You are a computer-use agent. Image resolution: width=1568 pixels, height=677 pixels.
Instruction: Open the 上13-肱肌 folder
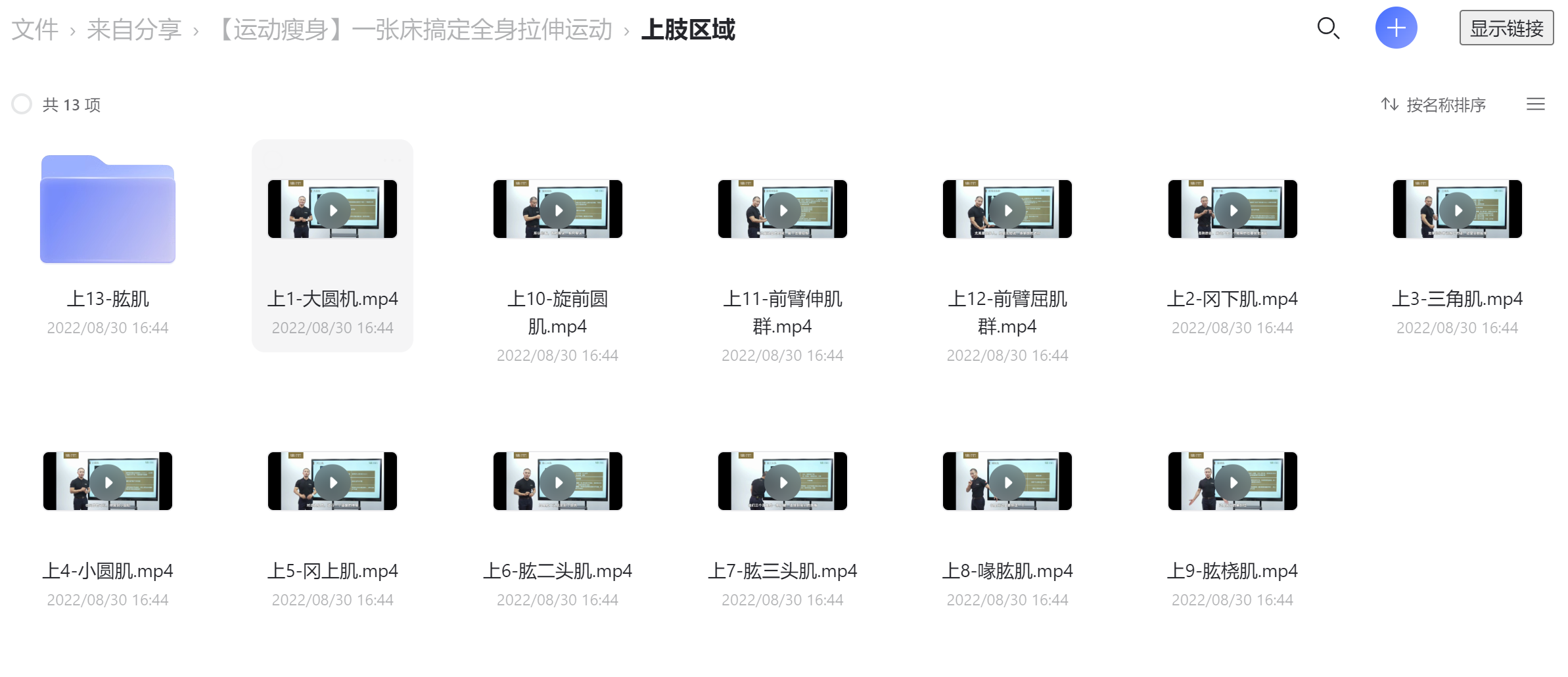[108, 210]
